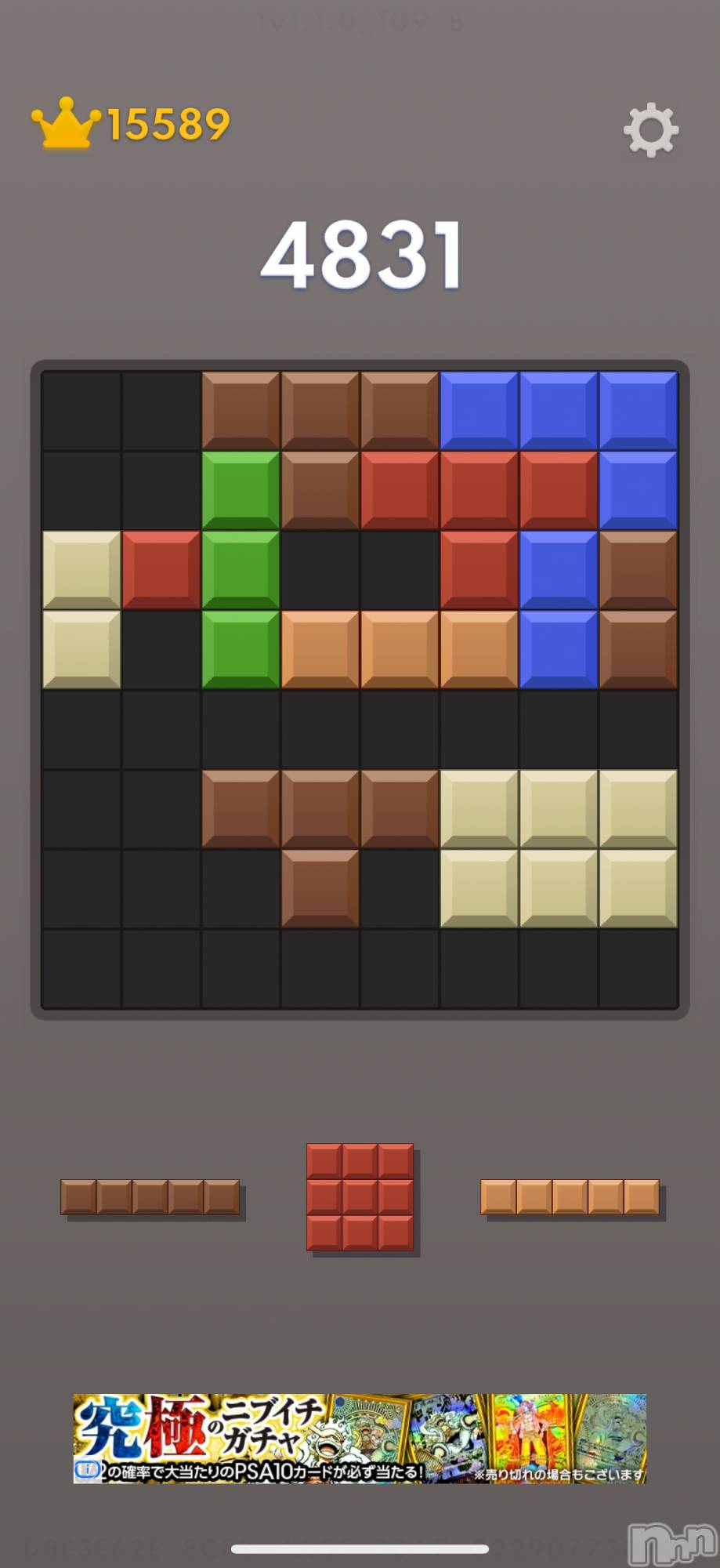Tap the ad info icon on banner
Viewport: 720px width, 1568px height.
[x=86, y=1471]
